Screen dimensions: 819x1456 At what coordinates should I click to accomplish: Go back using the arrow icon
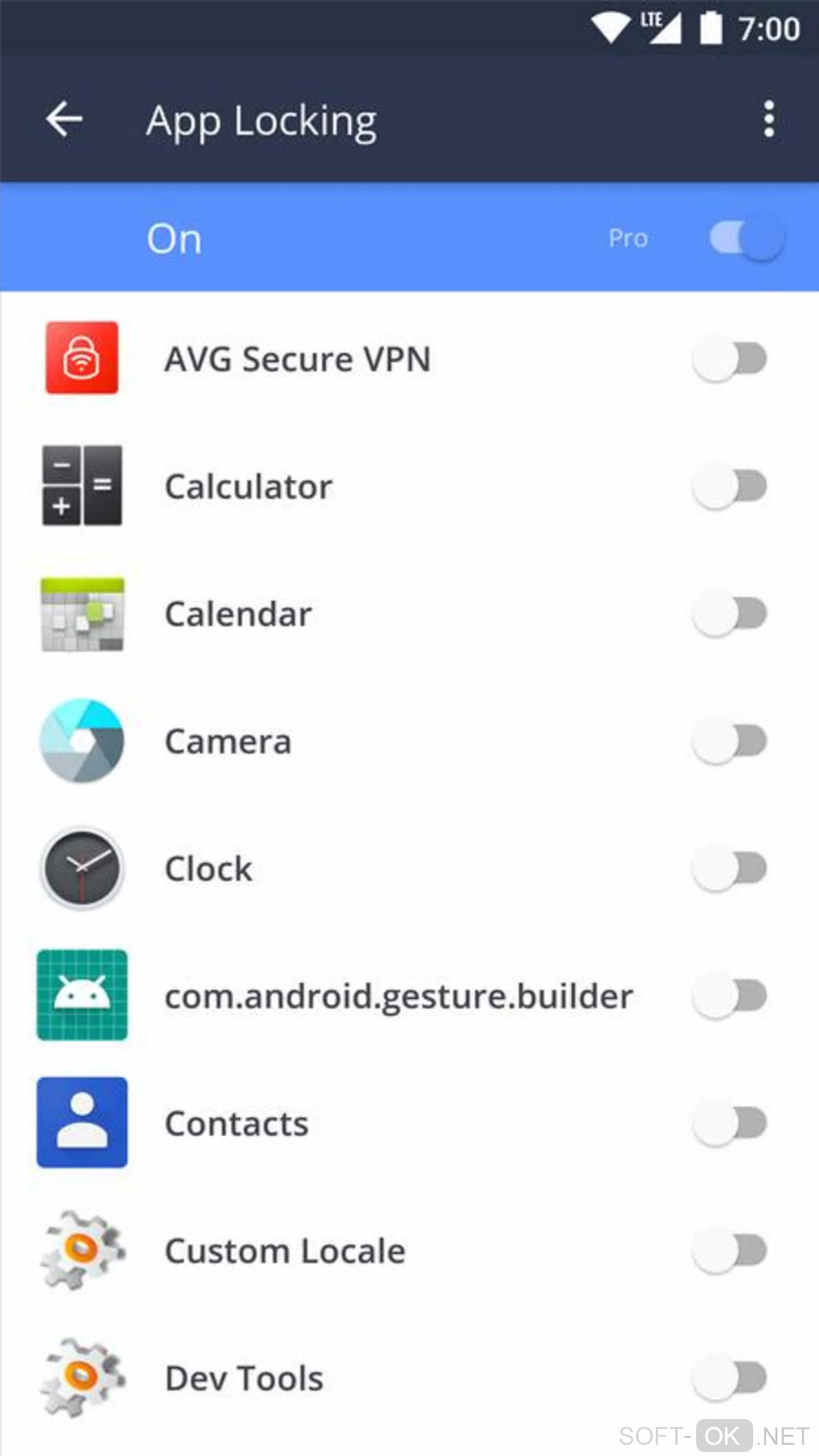click(x=64, y=120)
